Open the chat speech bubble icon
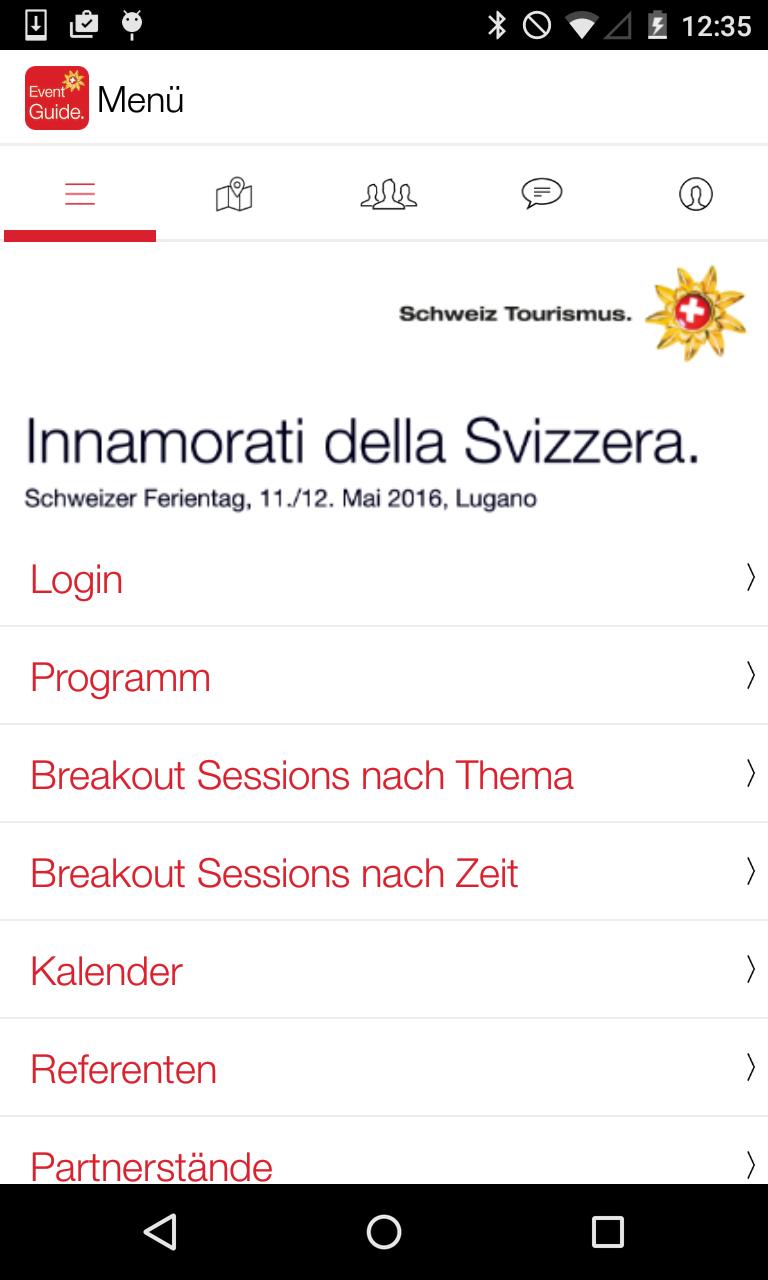 coord(541,194)
